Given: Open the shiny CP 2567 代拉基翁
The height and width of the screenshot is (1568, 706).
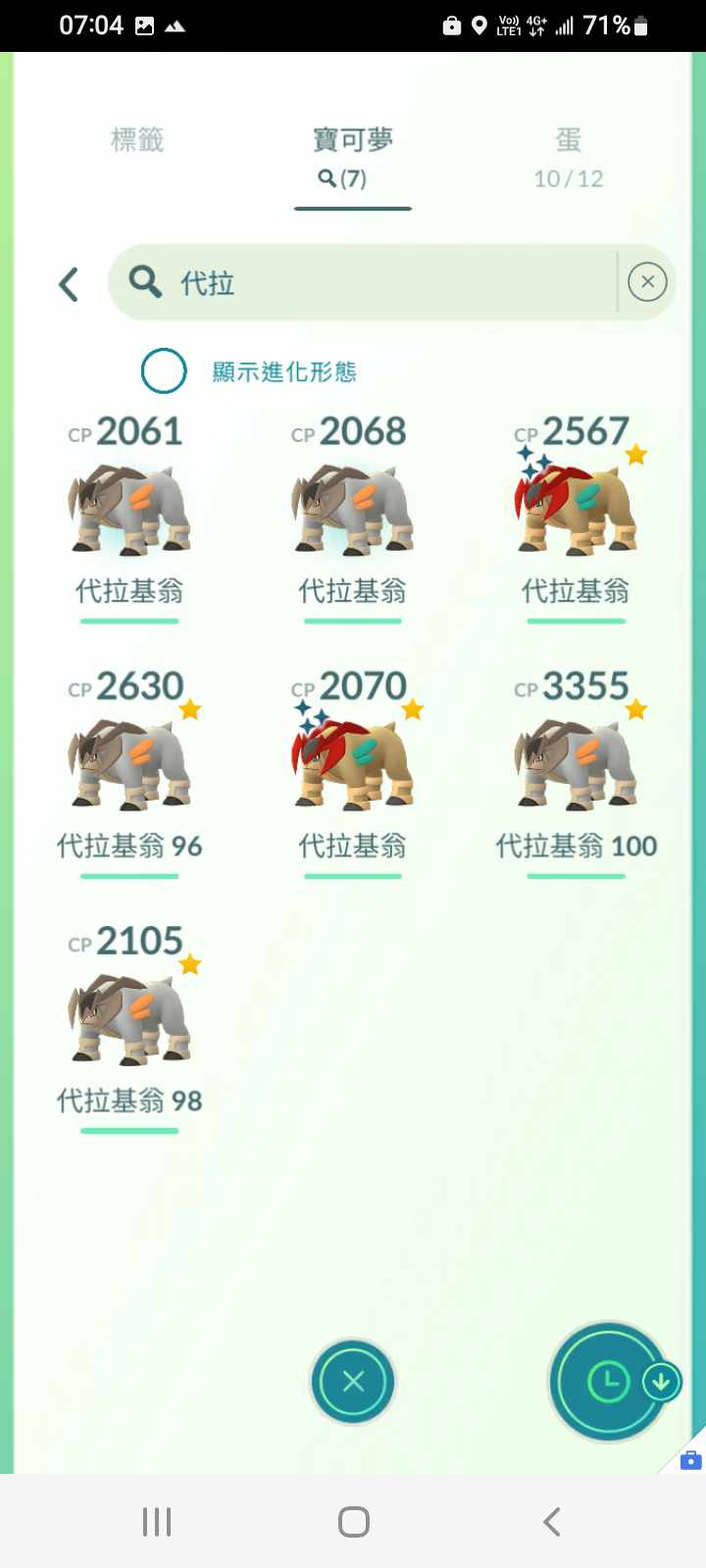Looking at the screenshot, I should [x=576, y=510].
